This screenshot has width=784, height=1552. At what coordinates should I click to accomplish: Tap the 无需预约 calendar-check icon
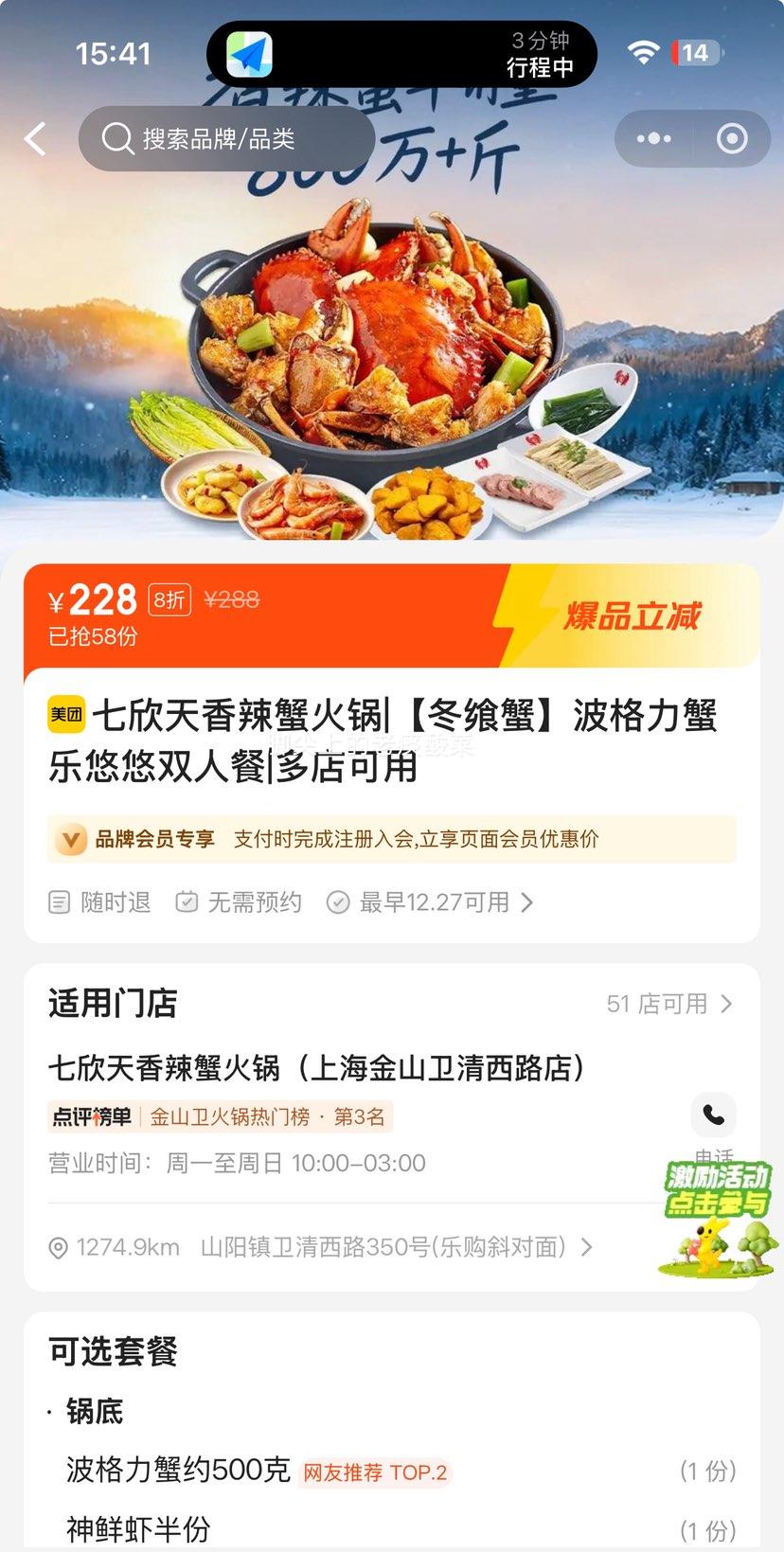[187, 902]
